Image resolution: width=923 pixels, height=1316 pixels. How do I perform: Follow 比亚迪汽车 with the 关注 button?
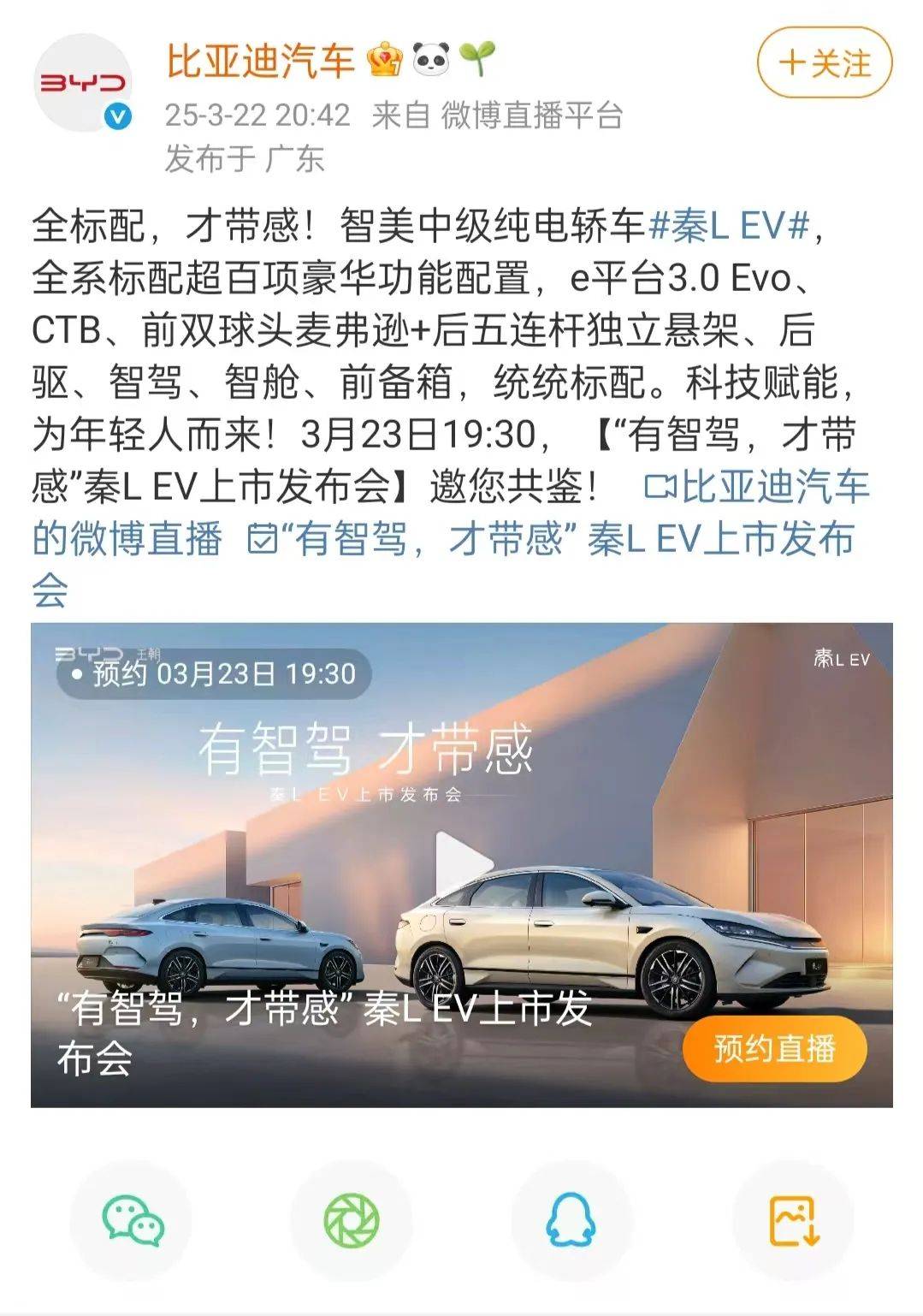(x=825, y=64)
